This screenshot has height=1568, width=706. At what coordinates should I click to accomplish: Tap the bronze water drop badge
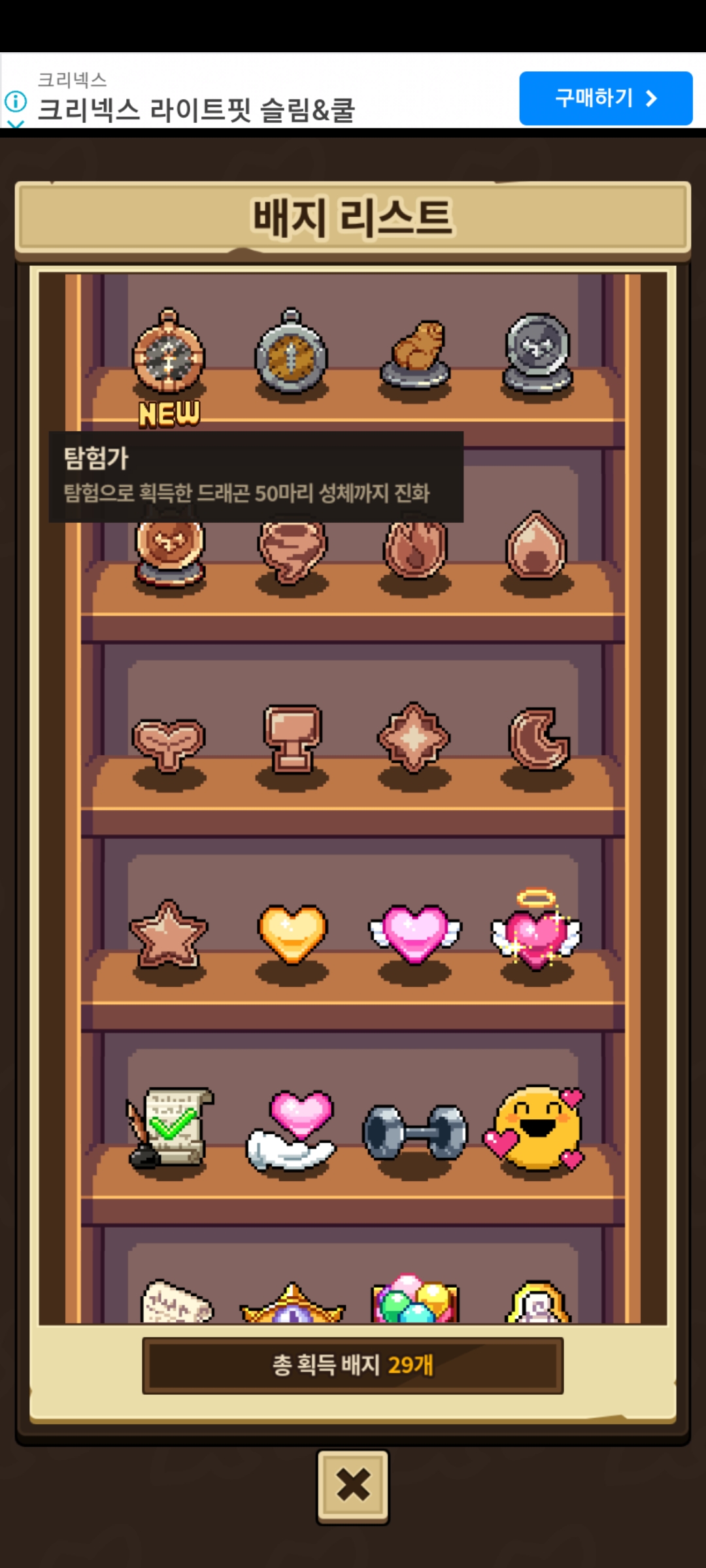click(x=536, y=546)
